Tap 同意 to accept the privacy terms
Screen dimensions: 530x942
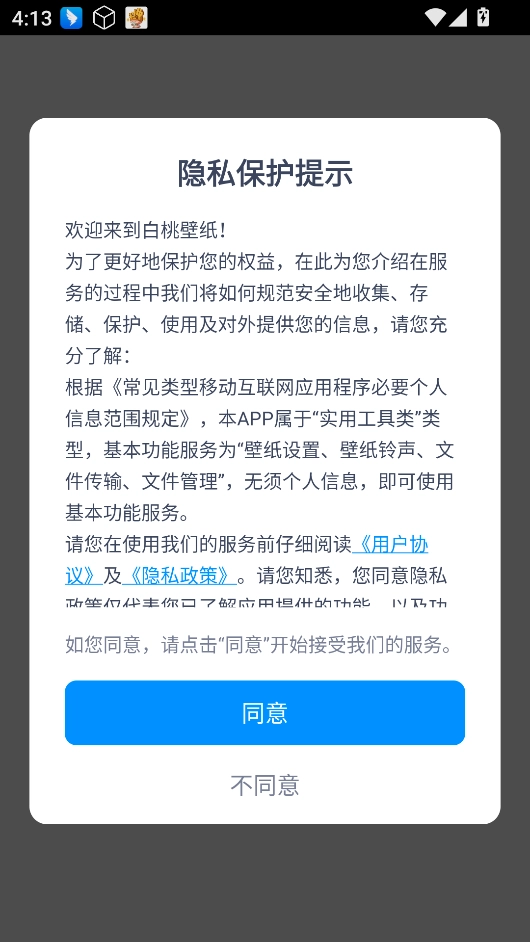(265, 713)
